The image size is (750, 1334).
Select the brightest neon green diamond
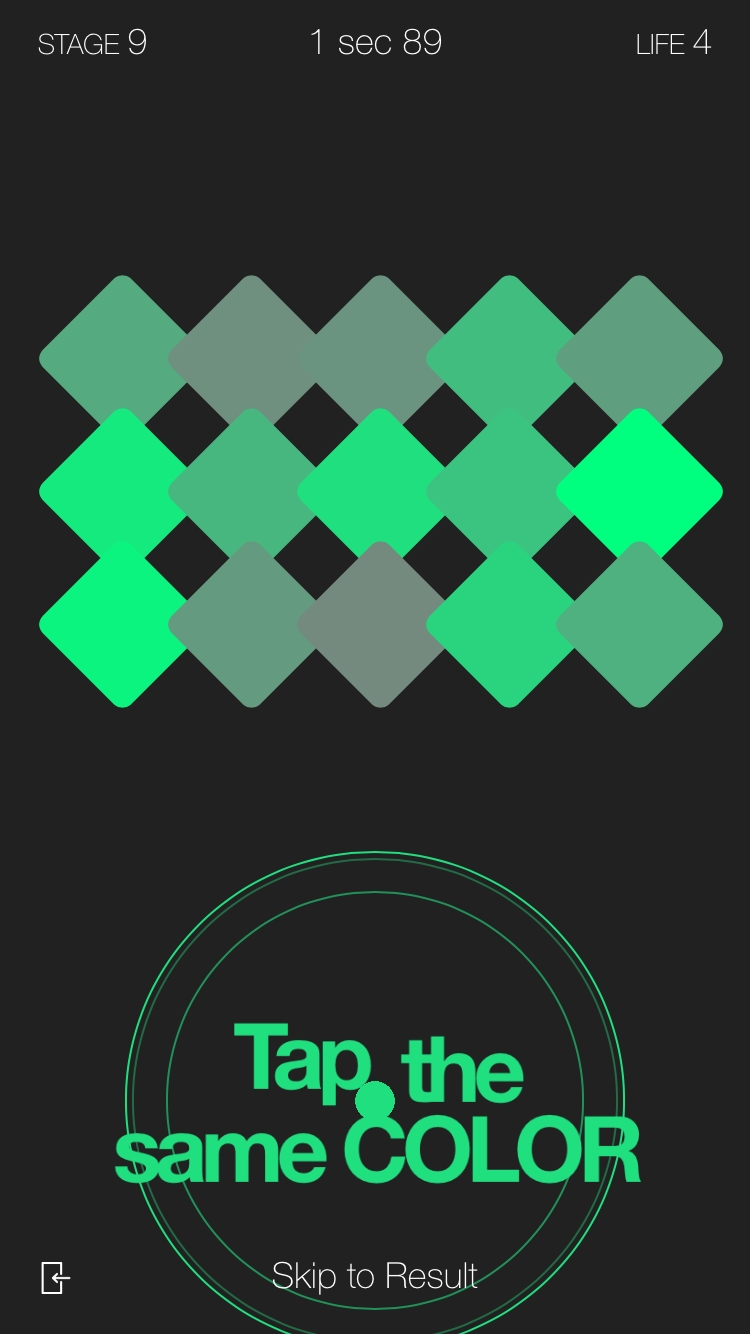point(639,491)
